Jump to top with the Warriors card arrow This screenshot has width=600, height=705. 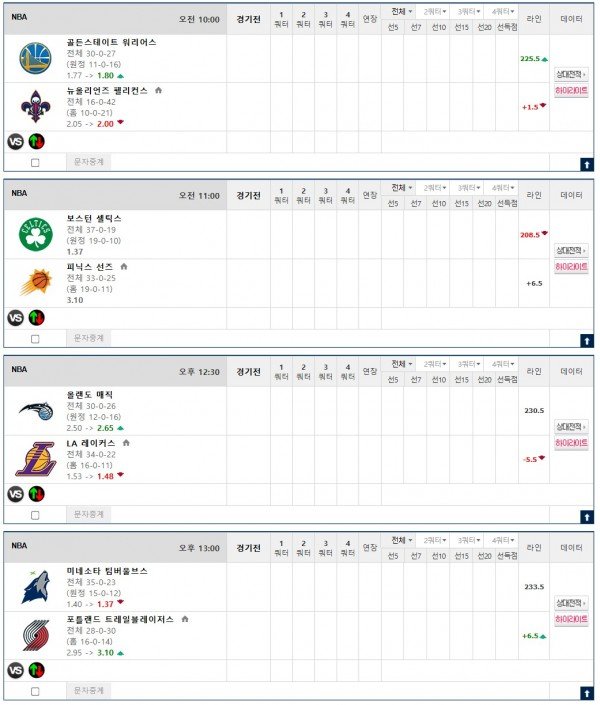click(586, 164)
